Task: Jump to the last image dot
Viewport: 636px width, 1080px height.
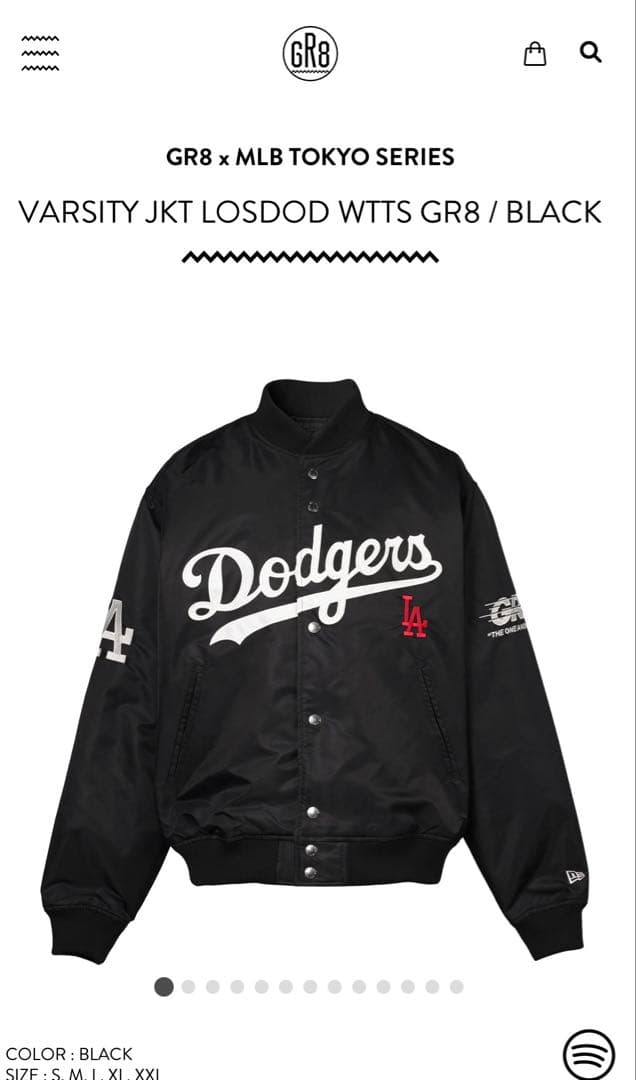Action: (456, 987)
